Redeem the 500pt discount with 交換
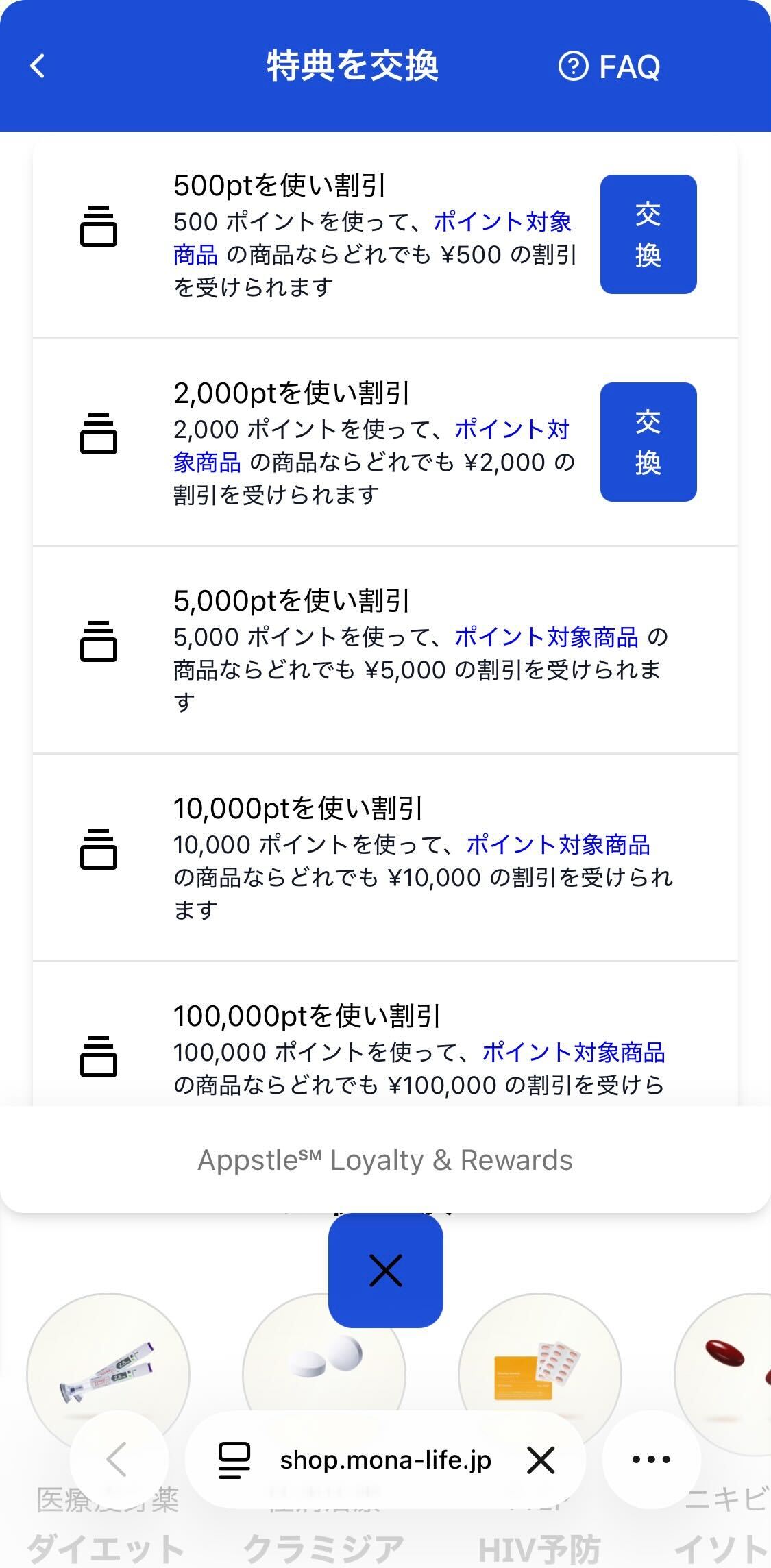The height and width of the screenshot is (1568, 771). point(648,234)
